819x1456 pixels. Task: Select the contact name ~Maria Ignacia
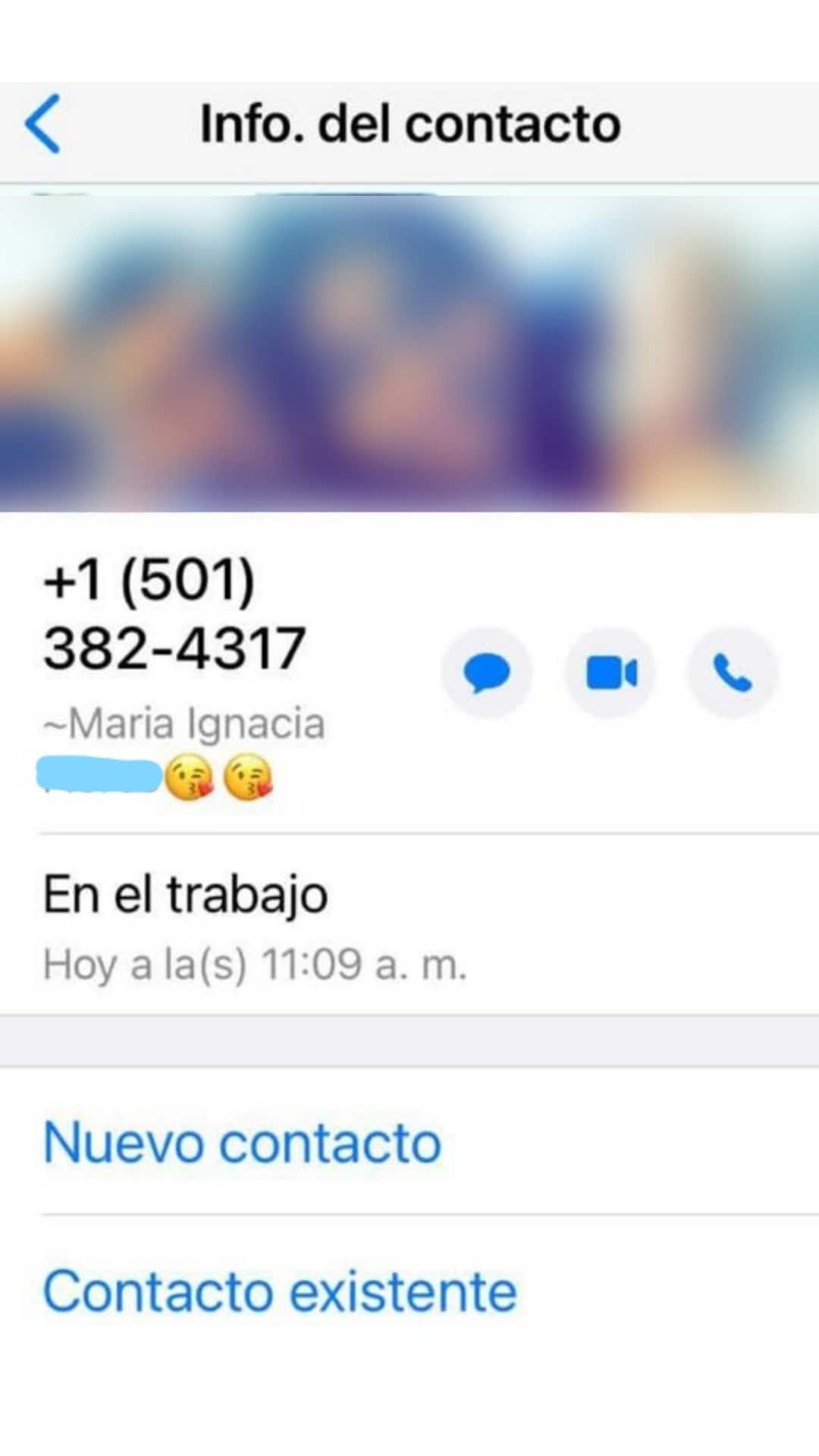tap(184, 724)
